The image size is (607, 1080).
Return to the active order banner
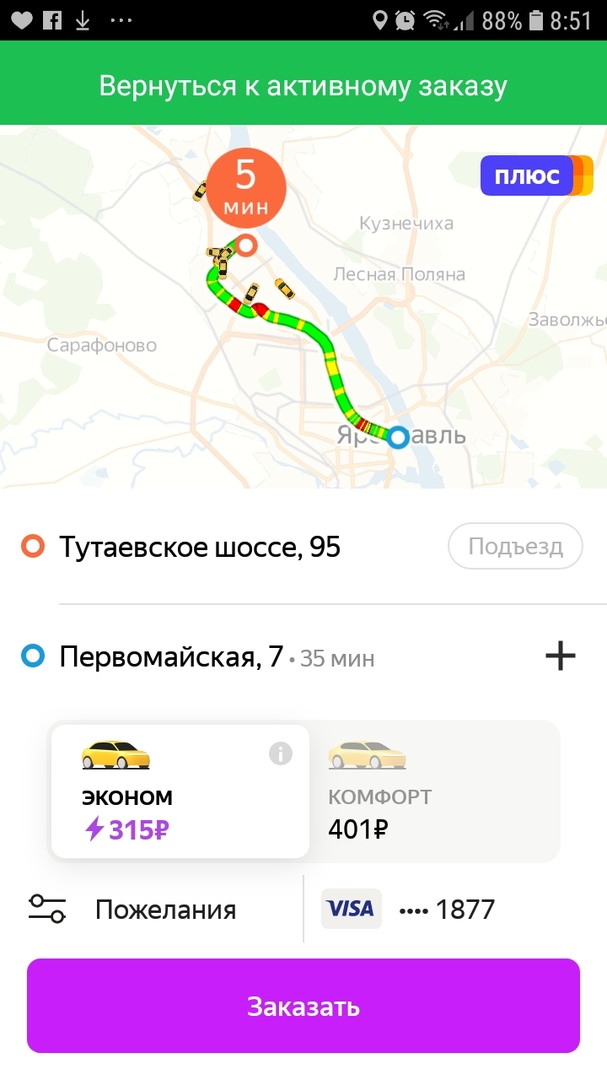pyautogui.click(x=303, y=86)
